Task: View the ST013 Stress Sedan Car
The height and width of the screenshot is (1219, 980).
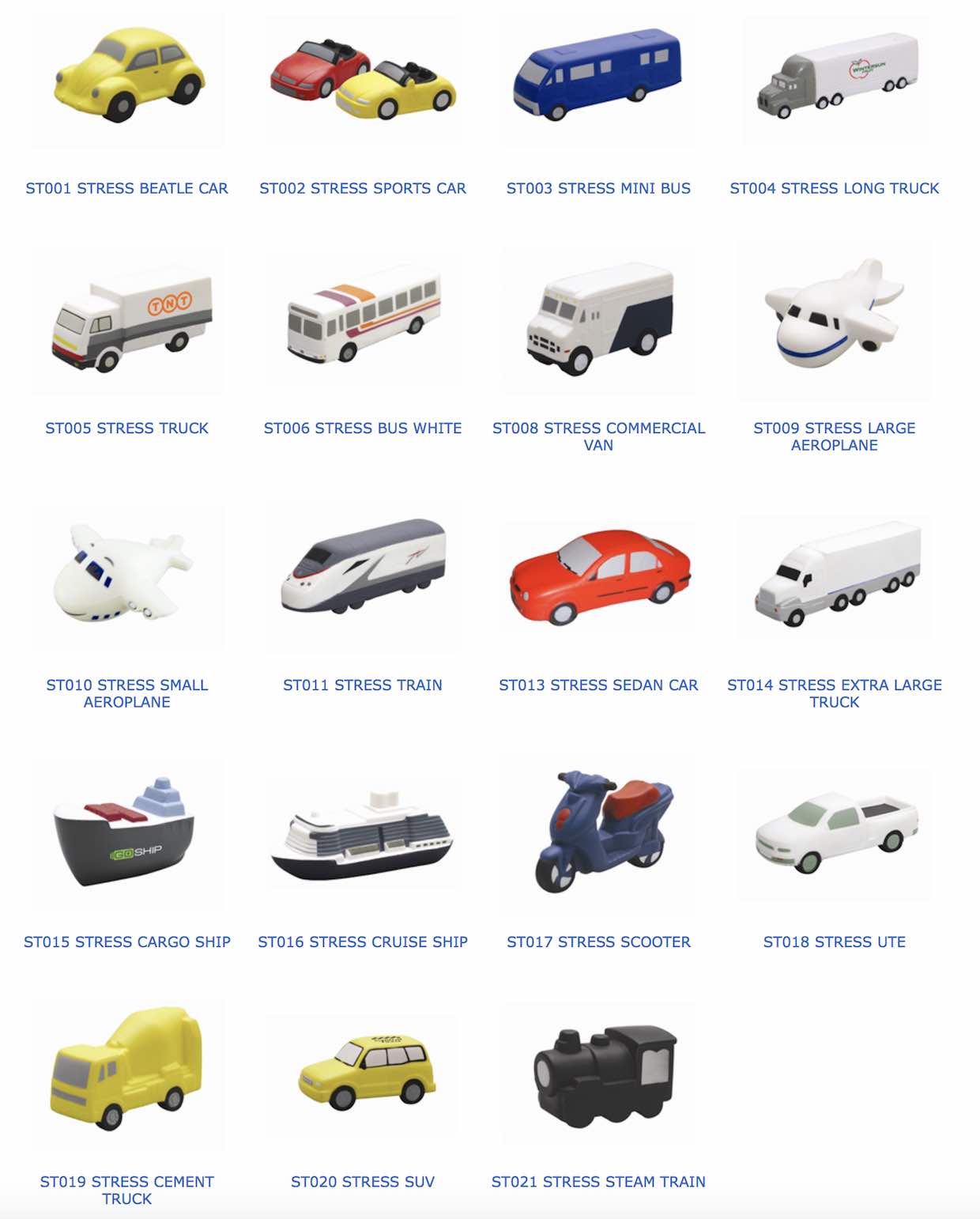Action: click(598, 685)
